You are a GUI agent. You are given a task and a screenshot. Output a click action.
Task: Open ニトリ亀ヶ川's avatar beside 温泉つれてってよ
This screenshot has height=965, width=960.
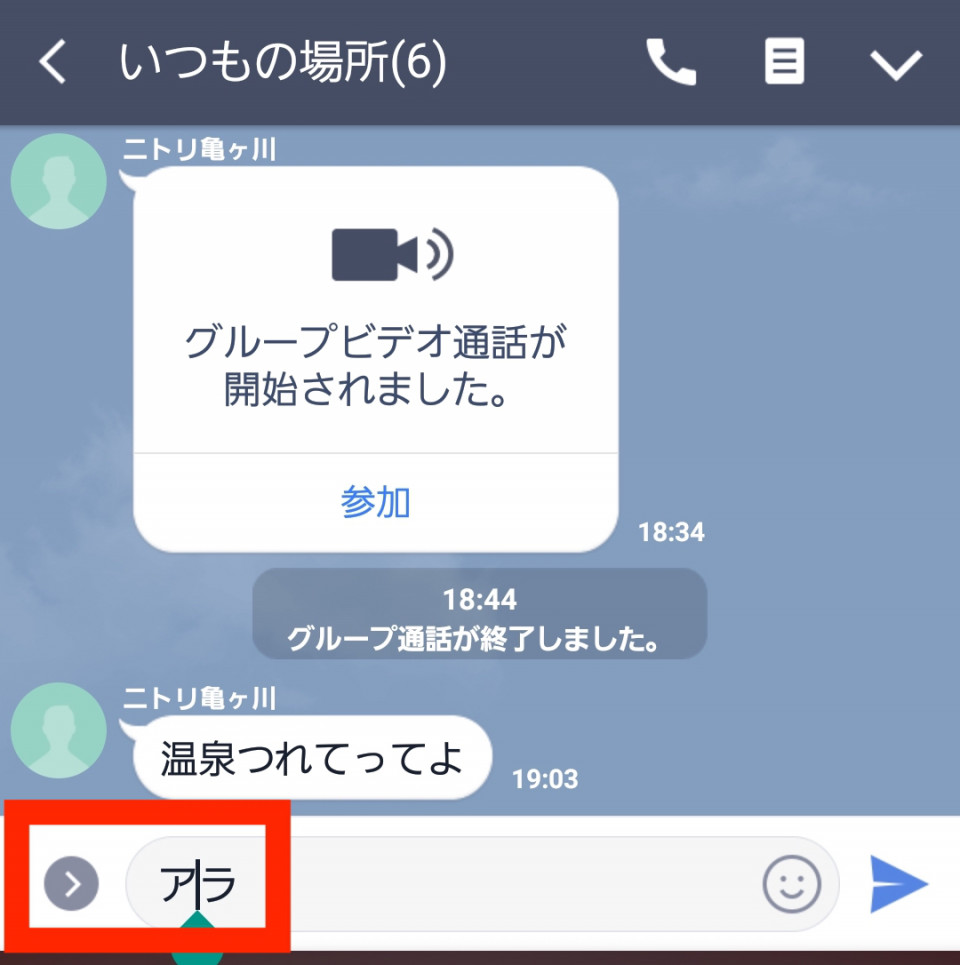pos(58,731)
